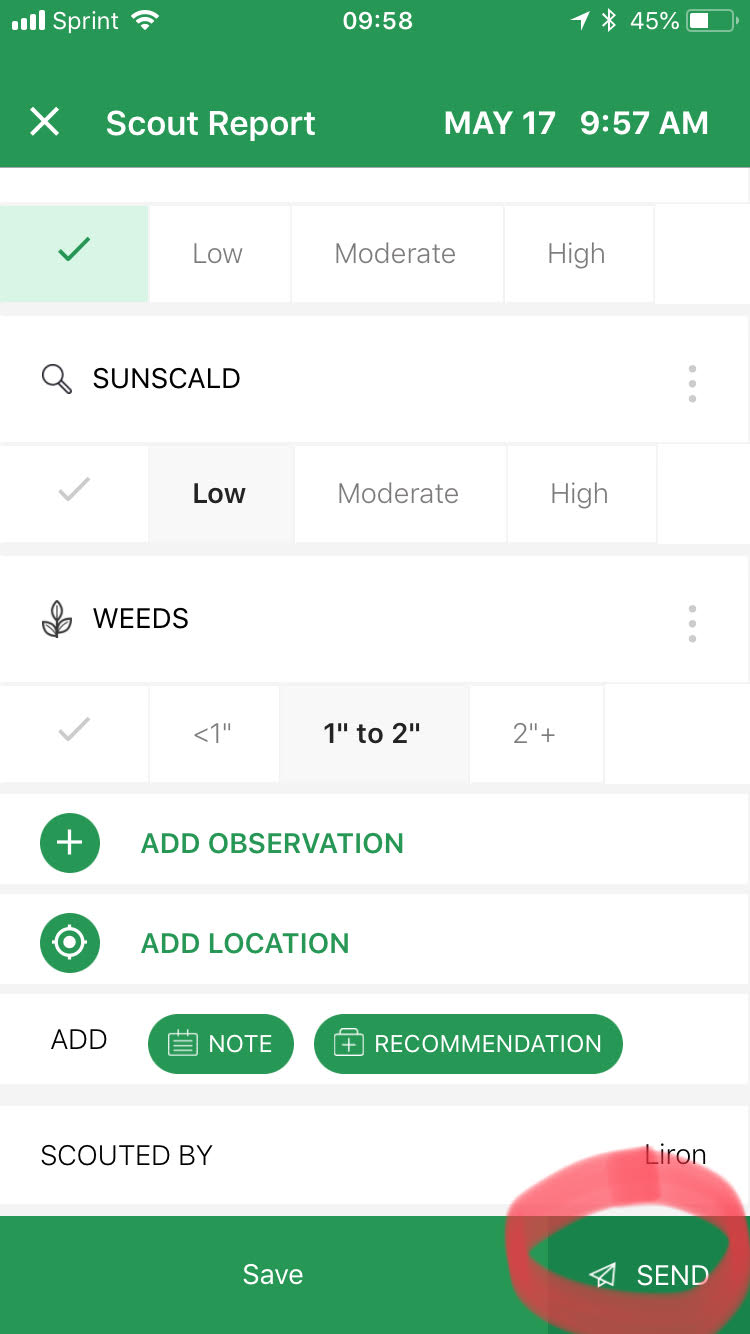Add a Recommendation
Image resolution: width=750 pixels, height=1334 pixels.
click(468, 1044)
